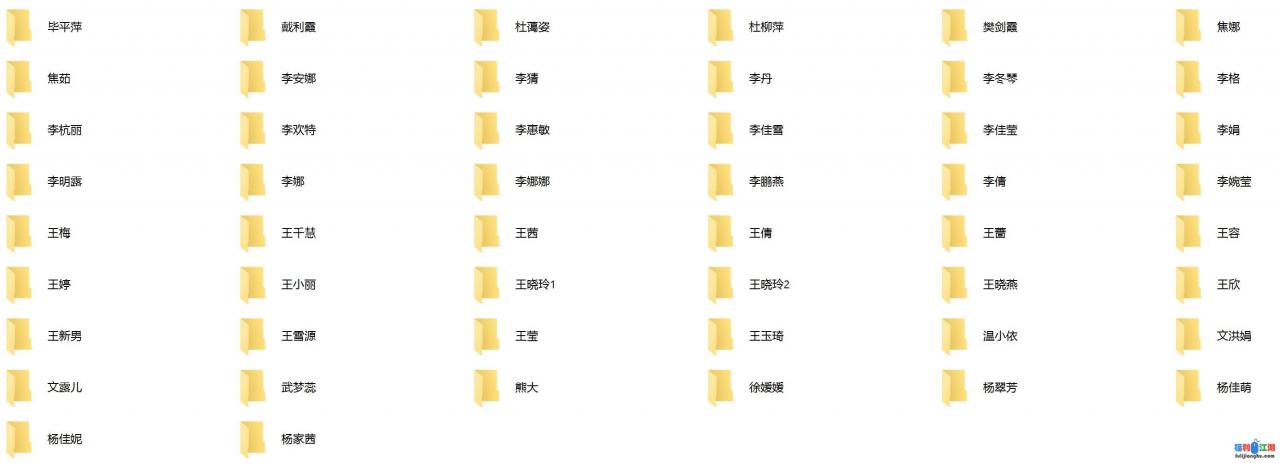The height and width of the screenshot is (463, 1280).
Task: Select the 王晓玲1 folder
Action: (x=534, y=284)
